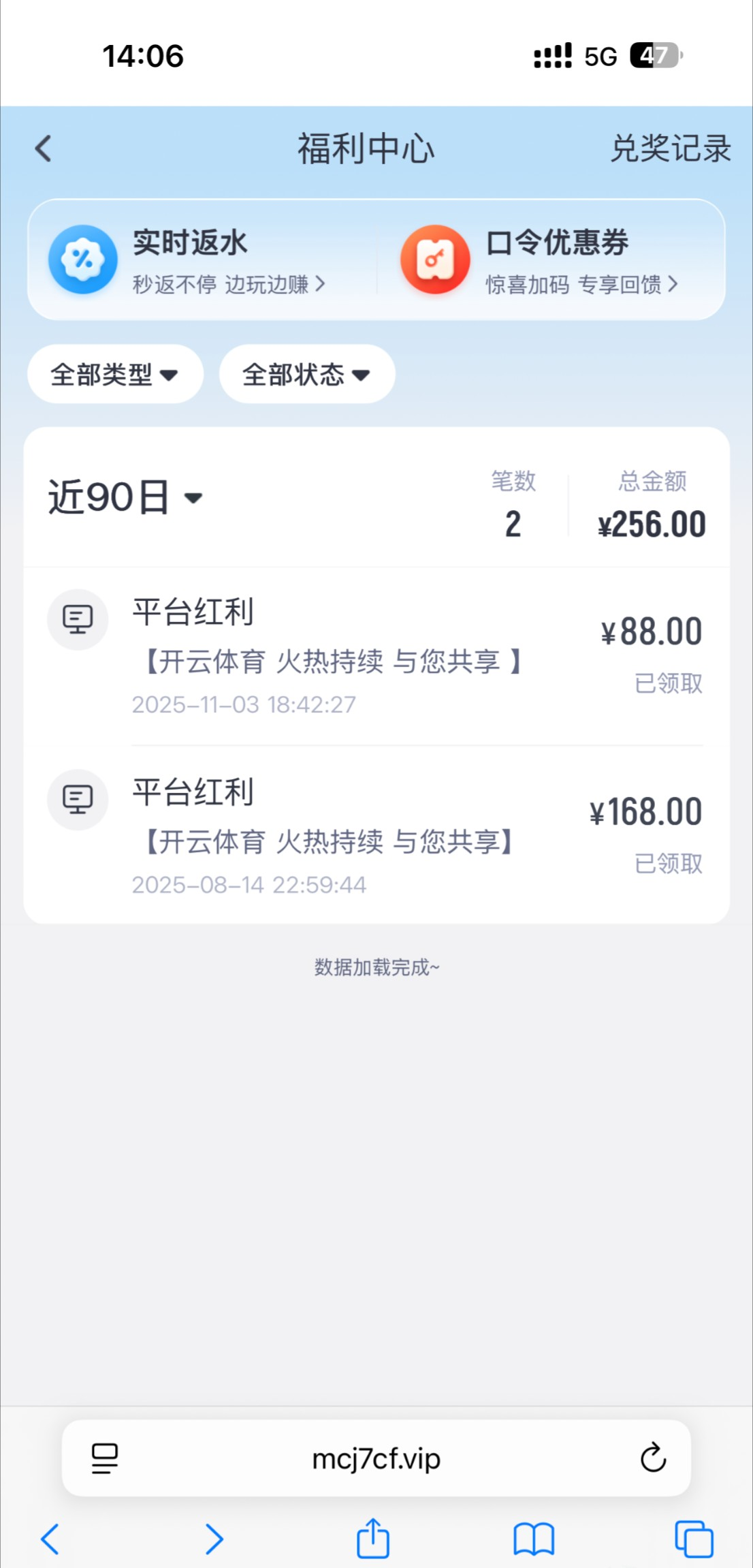Go back using the header back arrow

tap(44, 148)
